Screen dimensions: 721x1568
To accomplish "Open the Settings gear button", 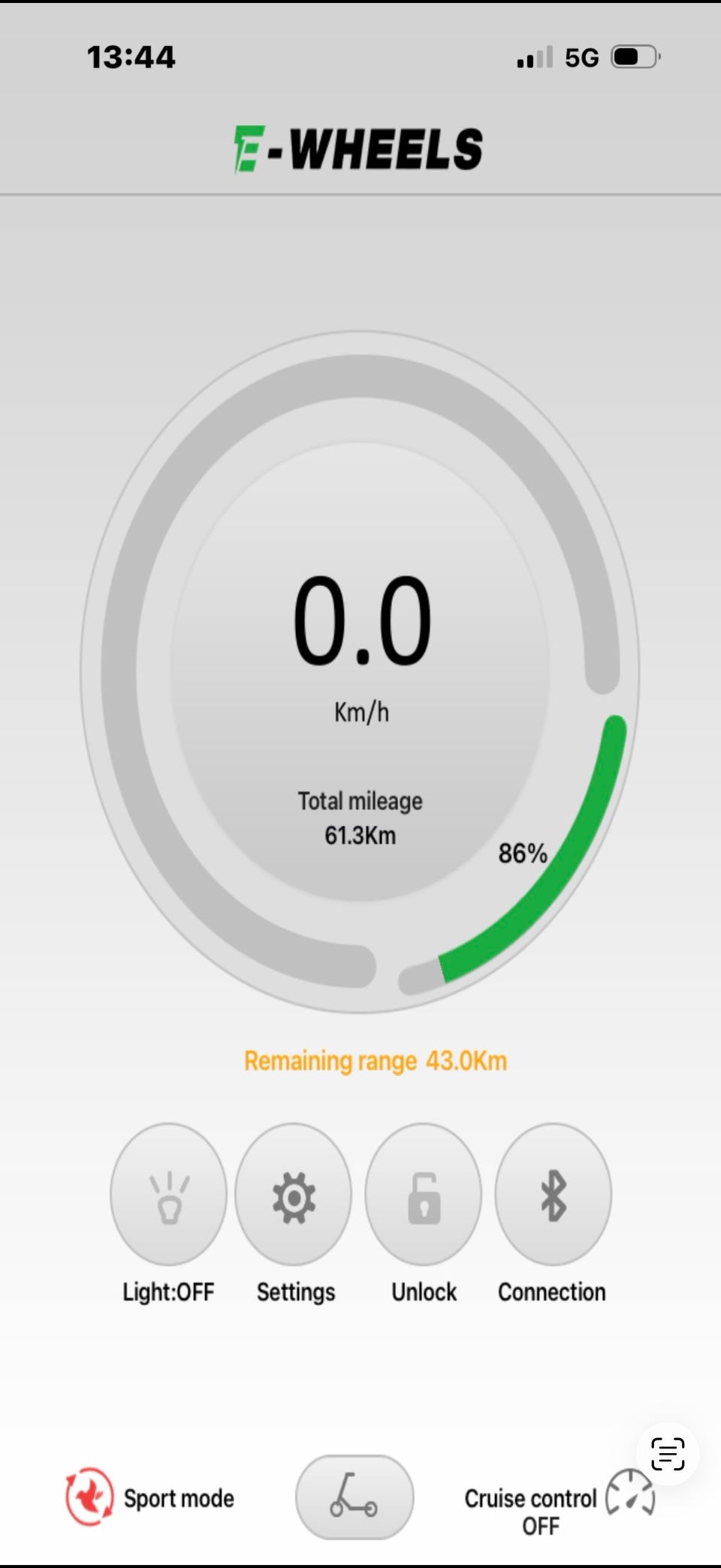I will point(293,1195).
